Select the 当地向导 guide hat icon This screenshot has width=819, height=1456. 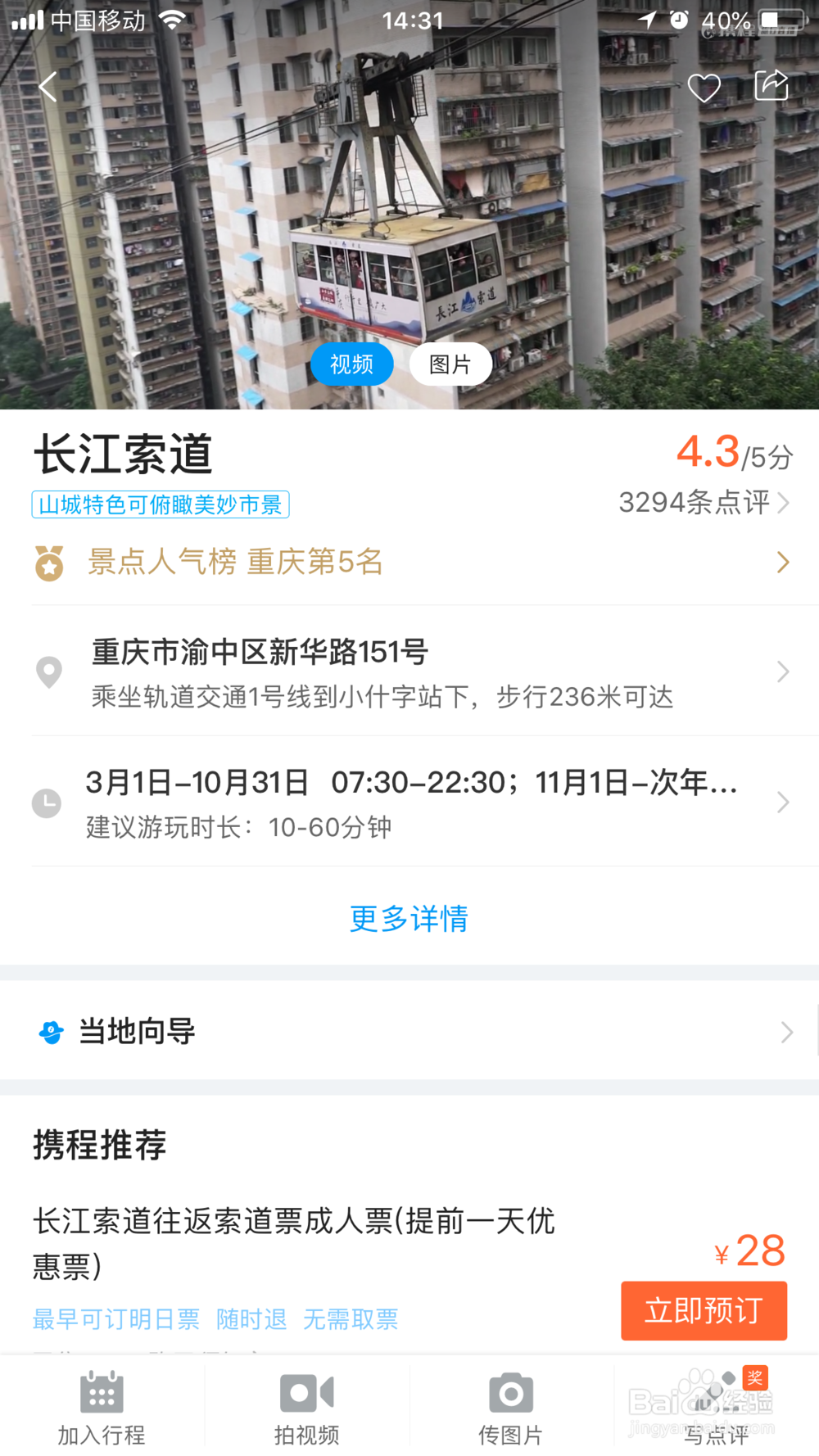click(51, 1031)
